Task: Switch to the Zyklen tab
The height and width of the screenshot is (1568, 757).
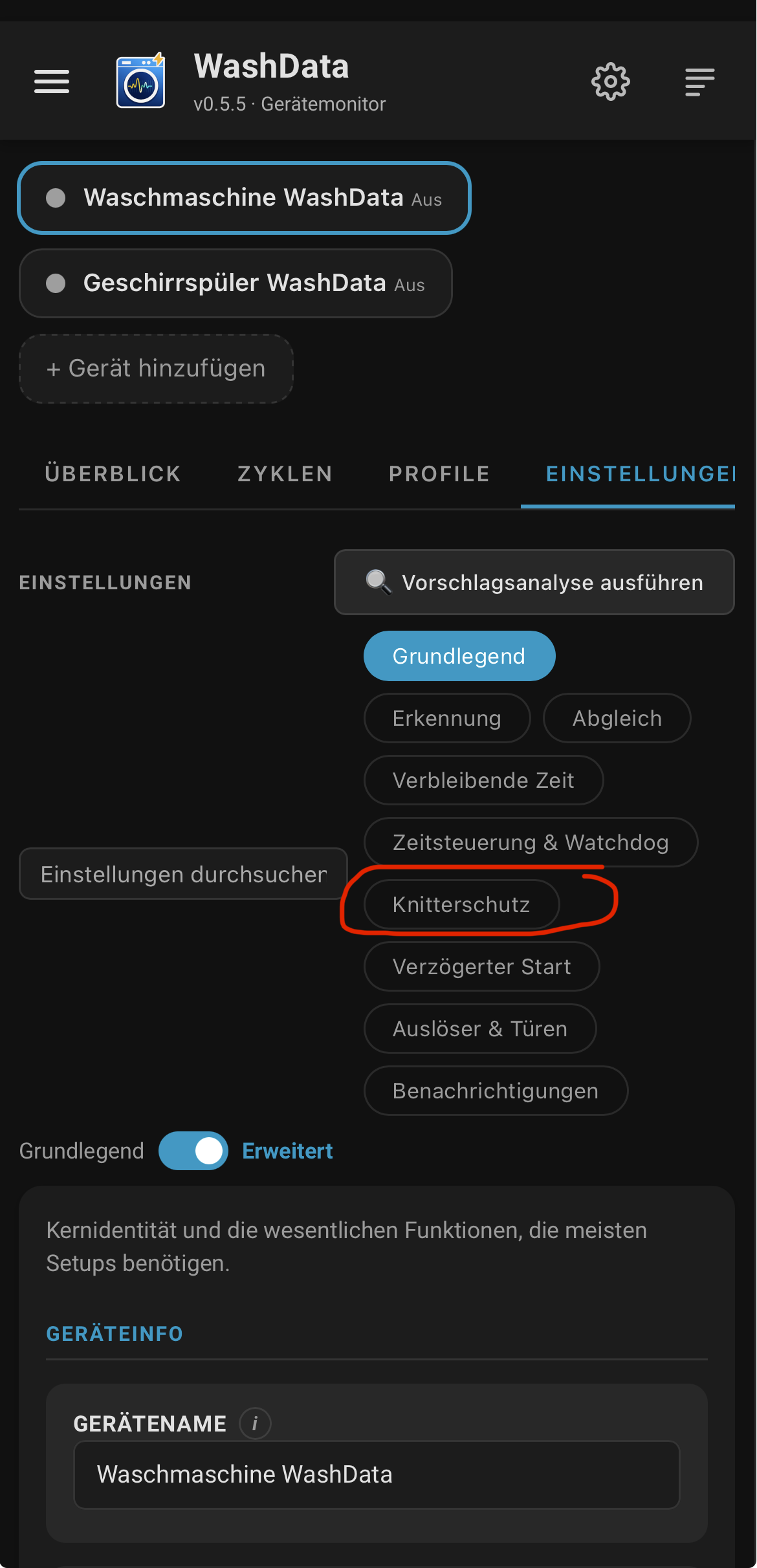Action: pos(285,474)
